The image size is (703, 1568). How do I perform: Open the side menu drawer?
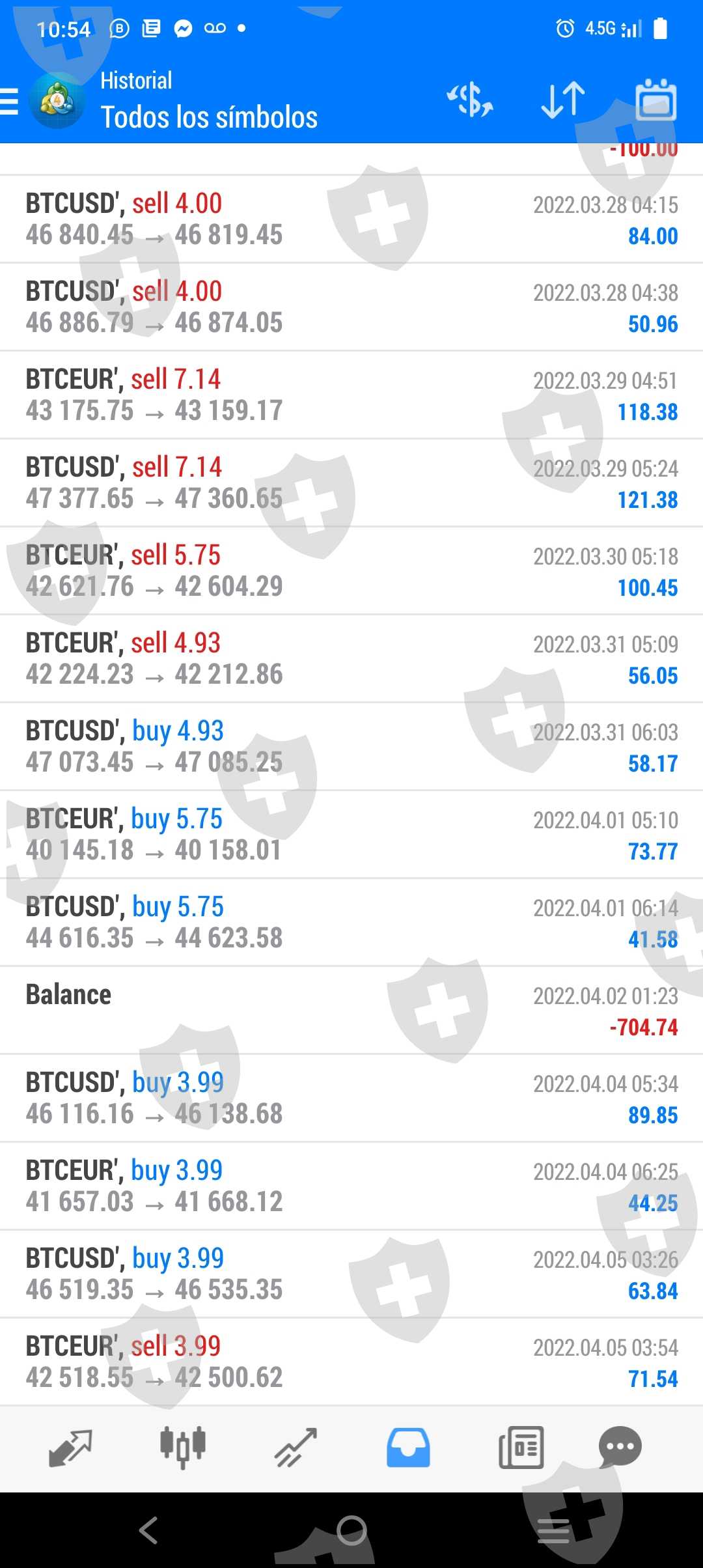click(10, 102)
